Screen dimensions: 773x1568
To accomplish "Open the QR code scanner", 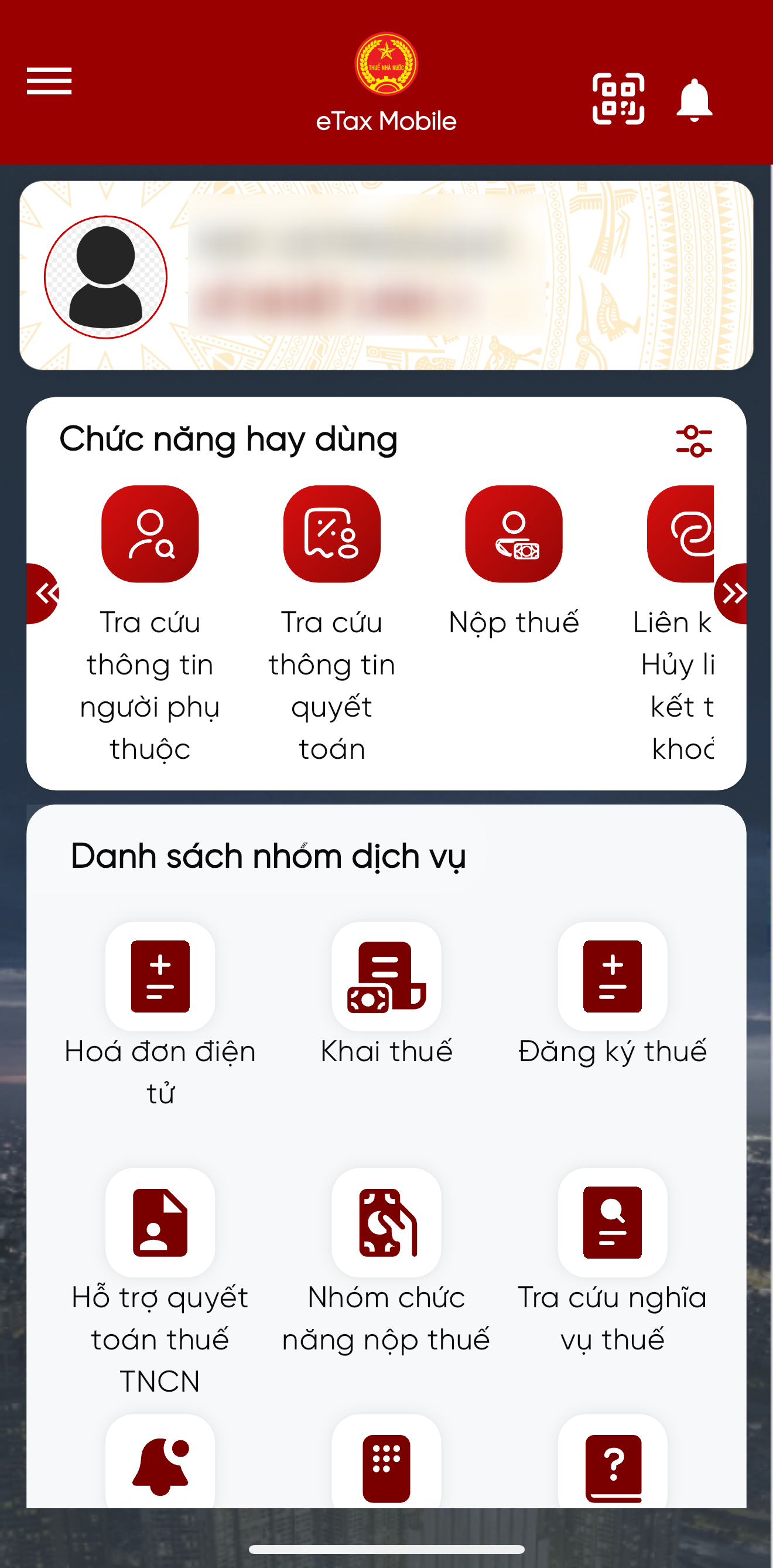I will (x=618, y=98).
